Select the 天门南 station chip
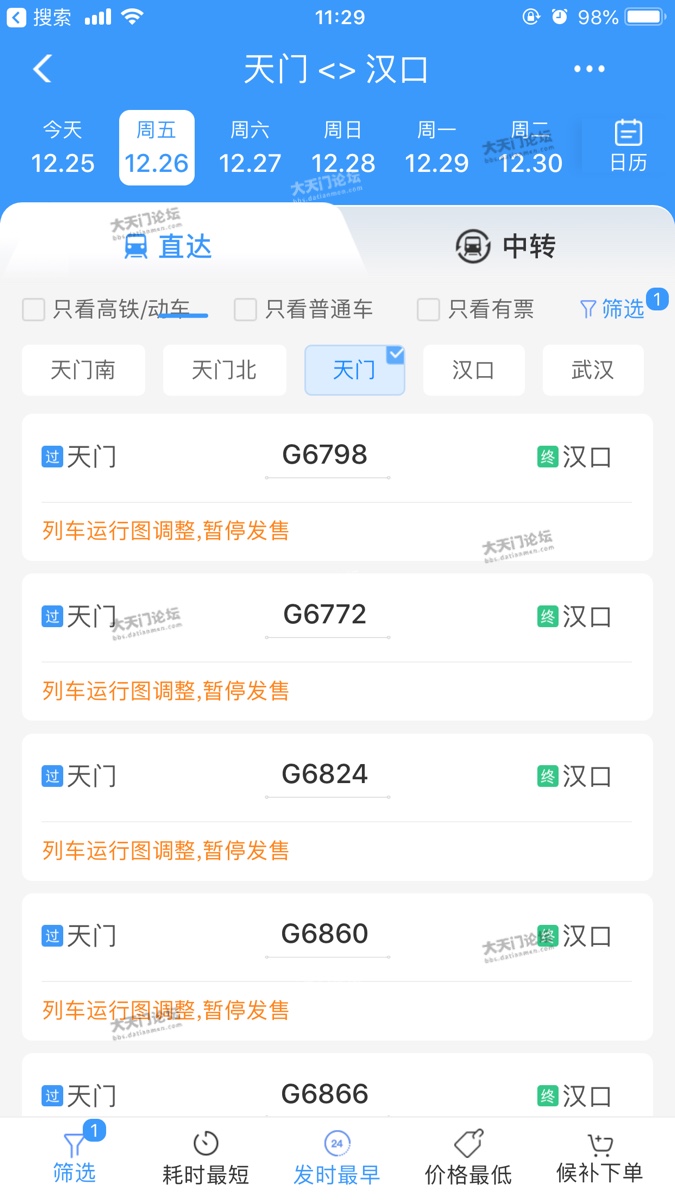Viewport: 675px width, 1200px height. pyautogui.click(x=83, y=371)
